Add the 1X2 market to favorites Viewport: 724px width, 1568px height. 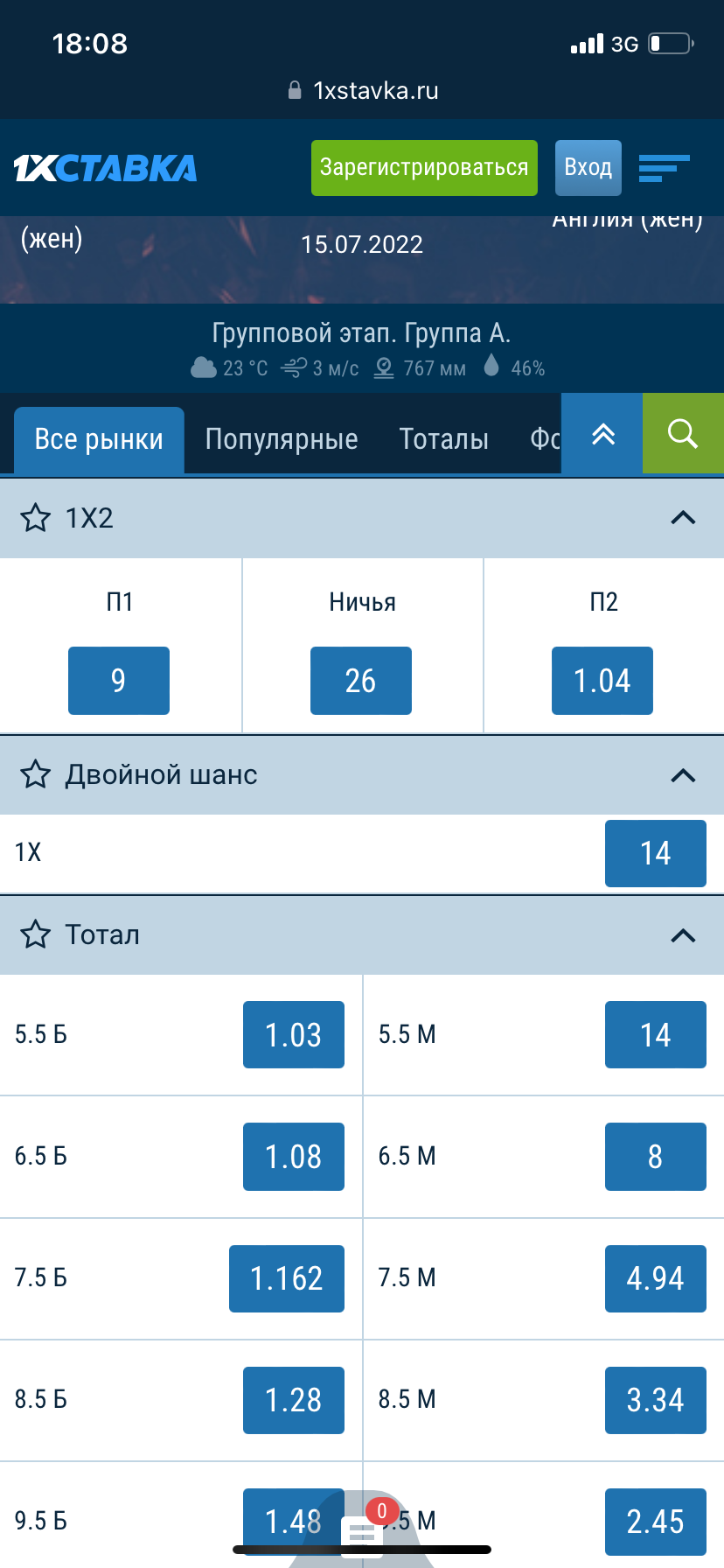coord(36,518)
